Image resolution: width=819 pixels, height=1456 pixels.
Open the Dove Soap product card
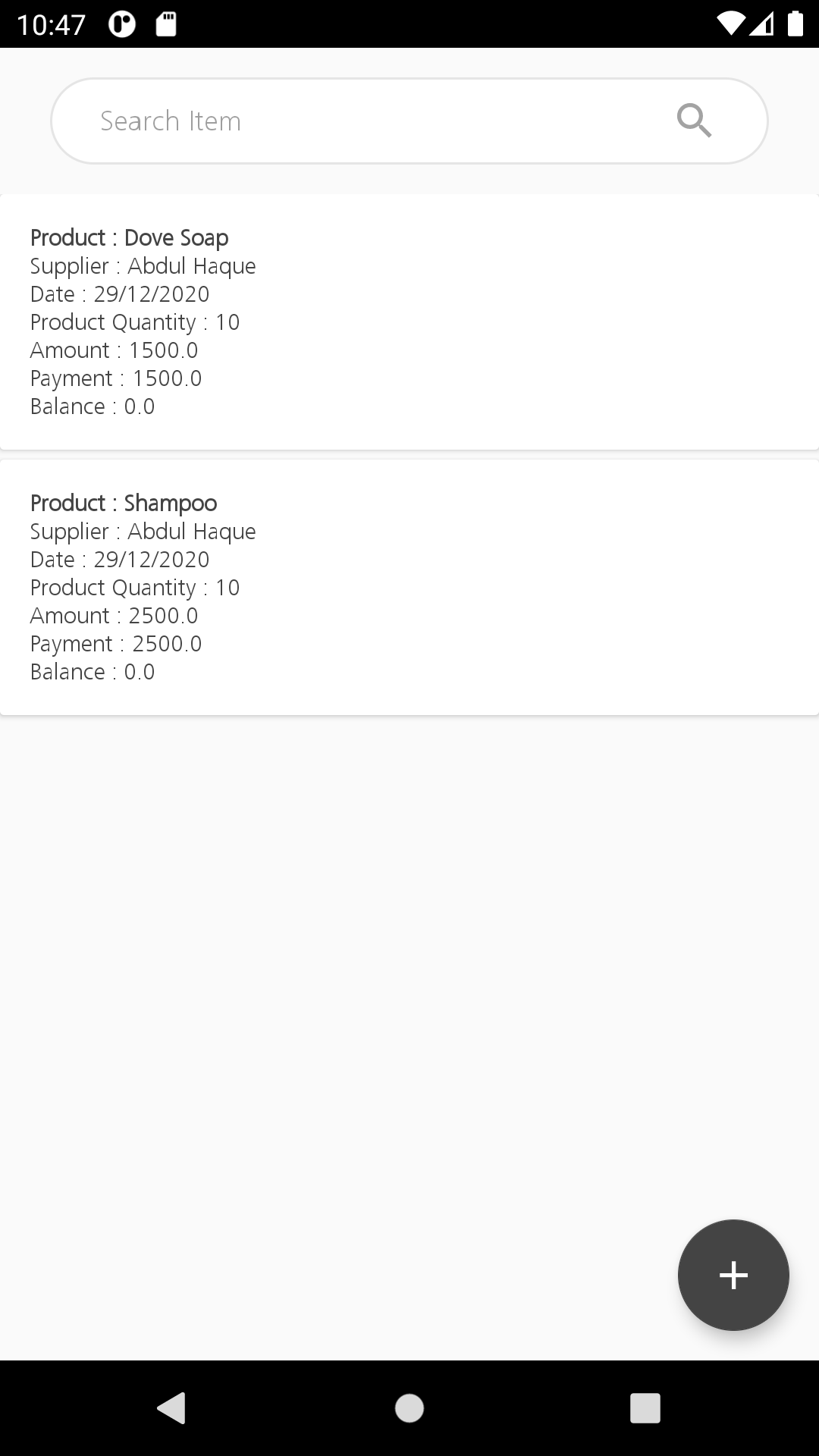point(409,318)
